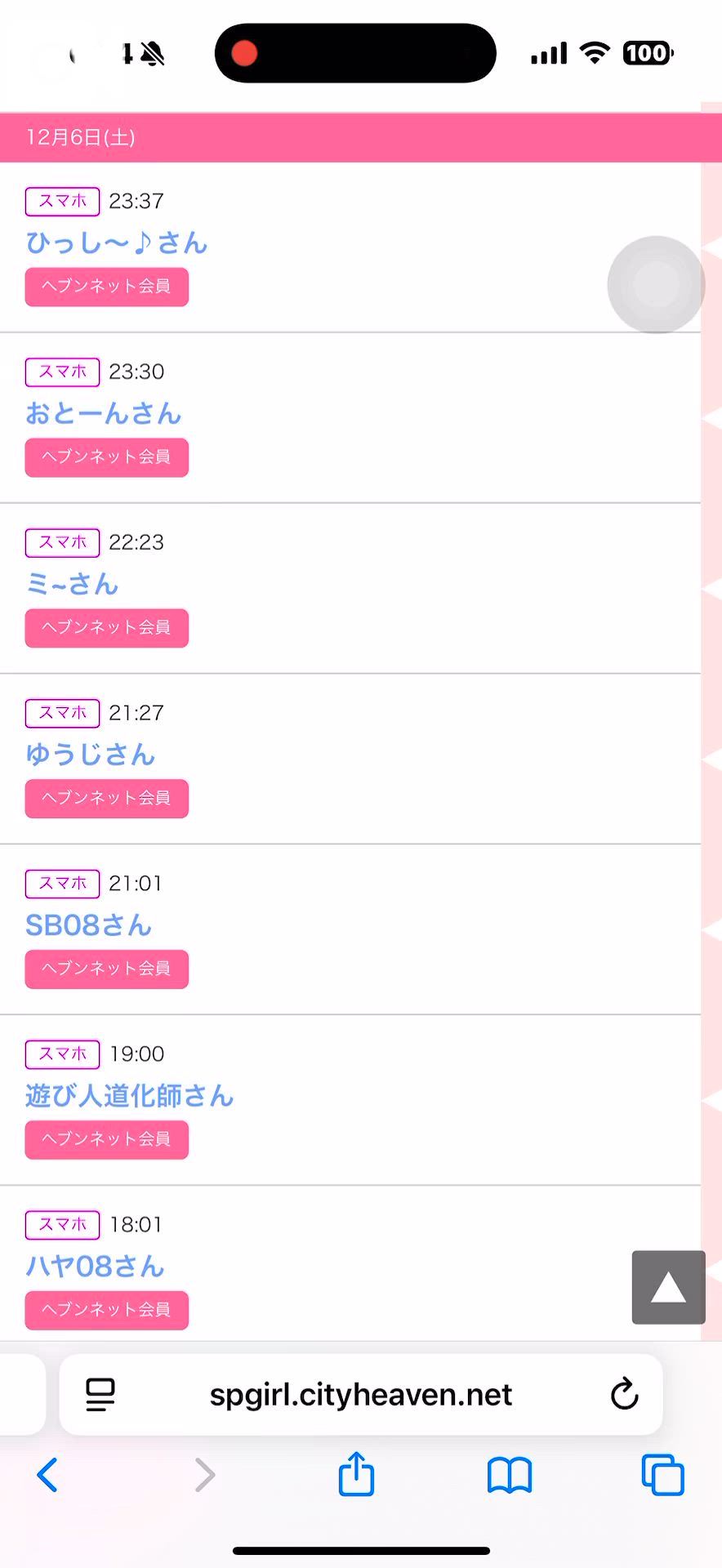Open 遊び人道化師さん's profile link
The image size is (722, 1568).
[x=130, y=1096]
